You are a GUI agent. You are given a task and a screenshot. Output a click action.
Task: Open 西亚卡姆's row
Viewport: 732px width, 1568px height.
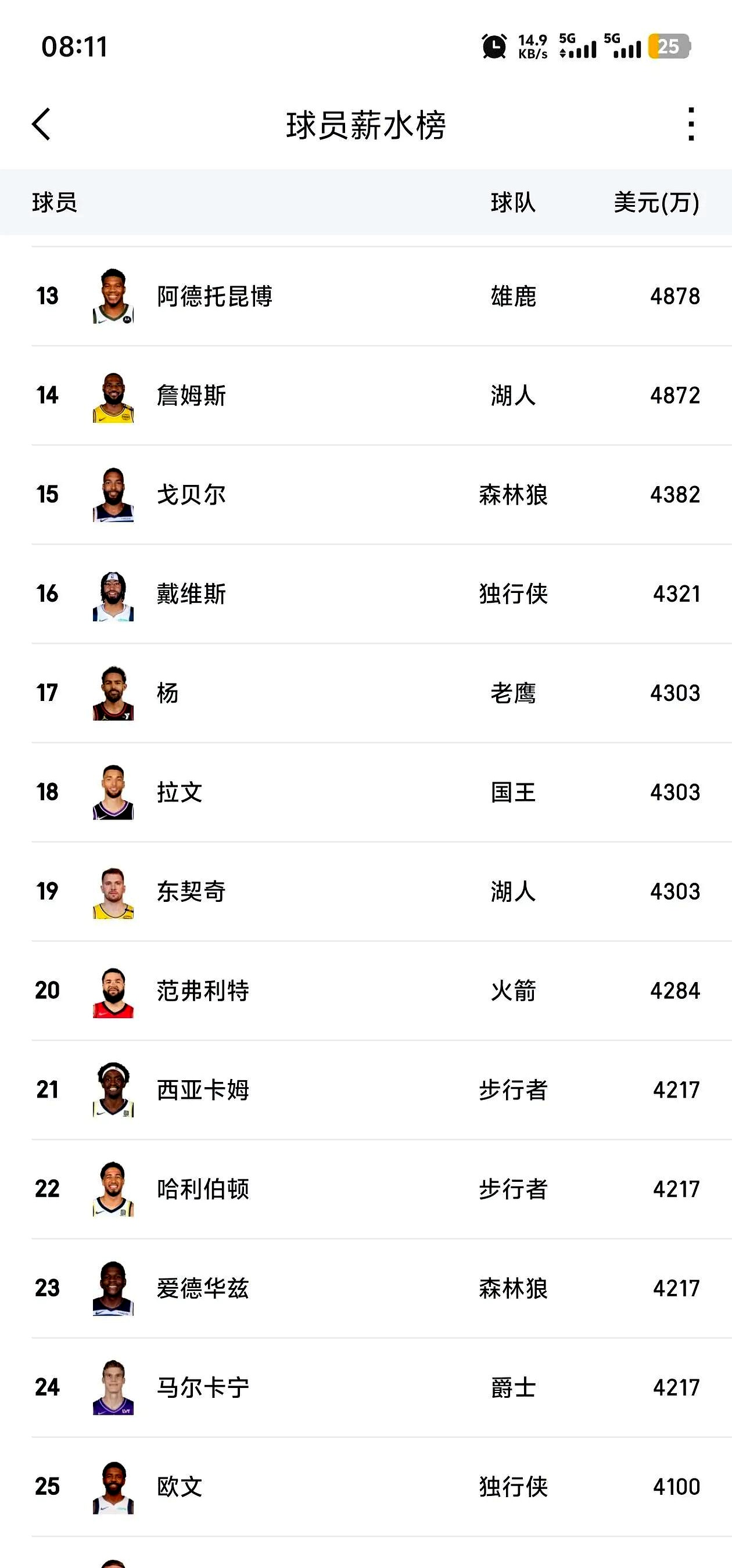pos(365,1090)
